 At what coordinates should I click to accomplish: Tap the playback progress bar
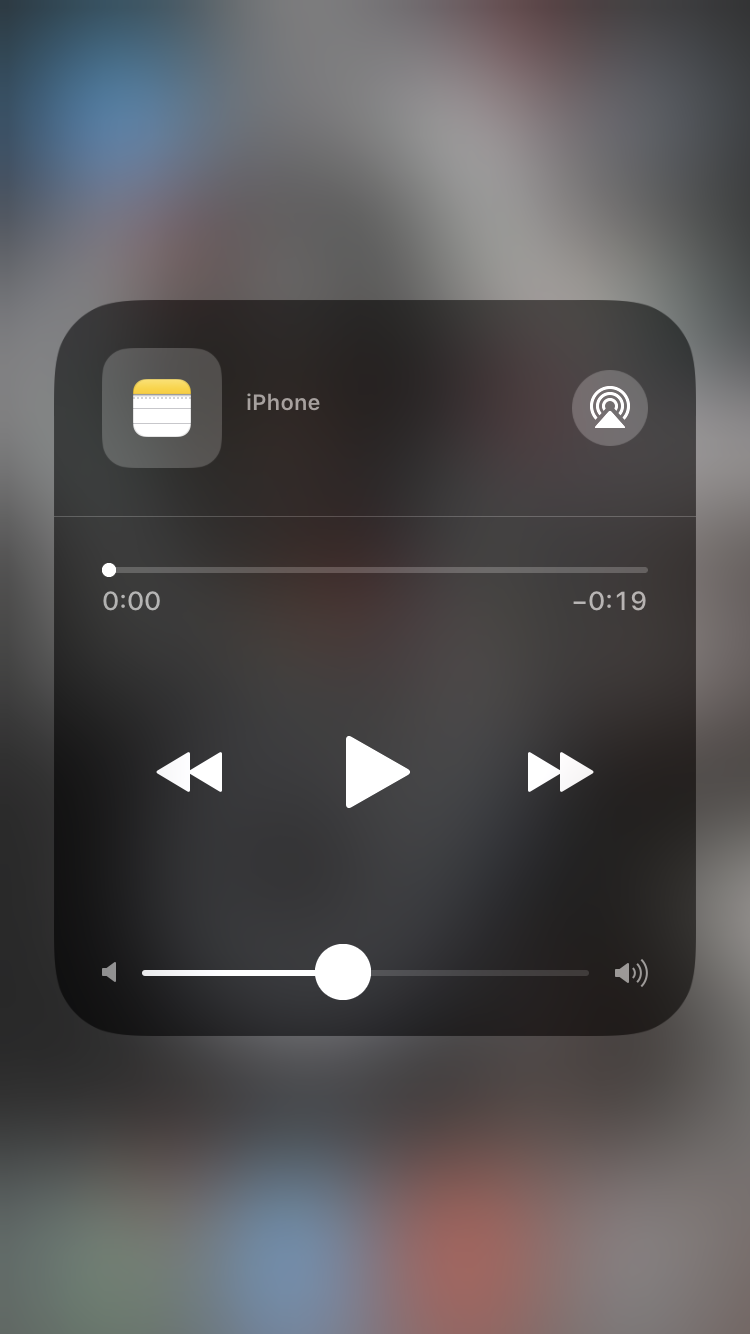pyautogui.click(x=375, y=570)
